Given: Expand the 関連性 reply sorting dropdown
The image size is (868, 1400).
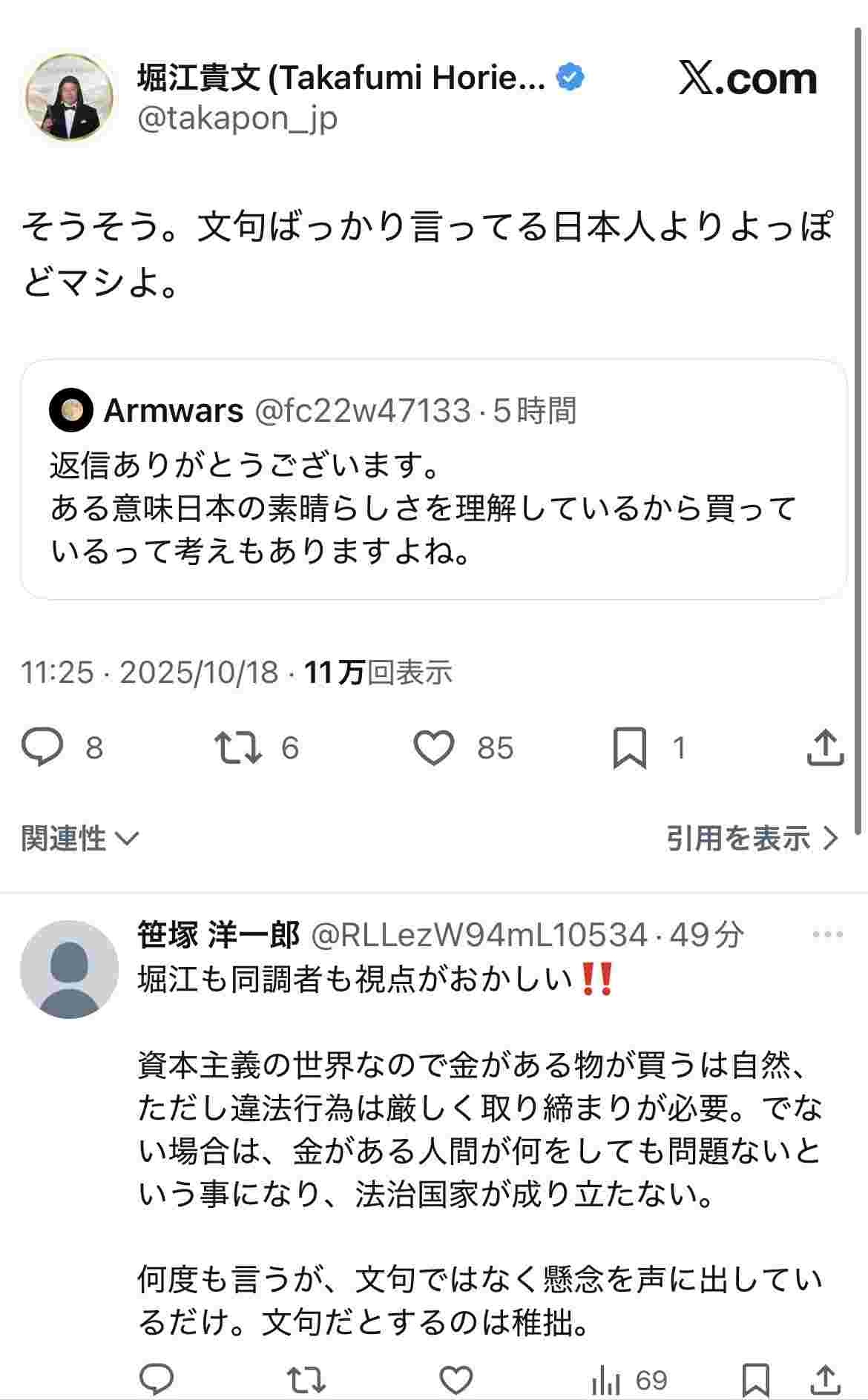Looking at the screenshot, I should 79,839.
